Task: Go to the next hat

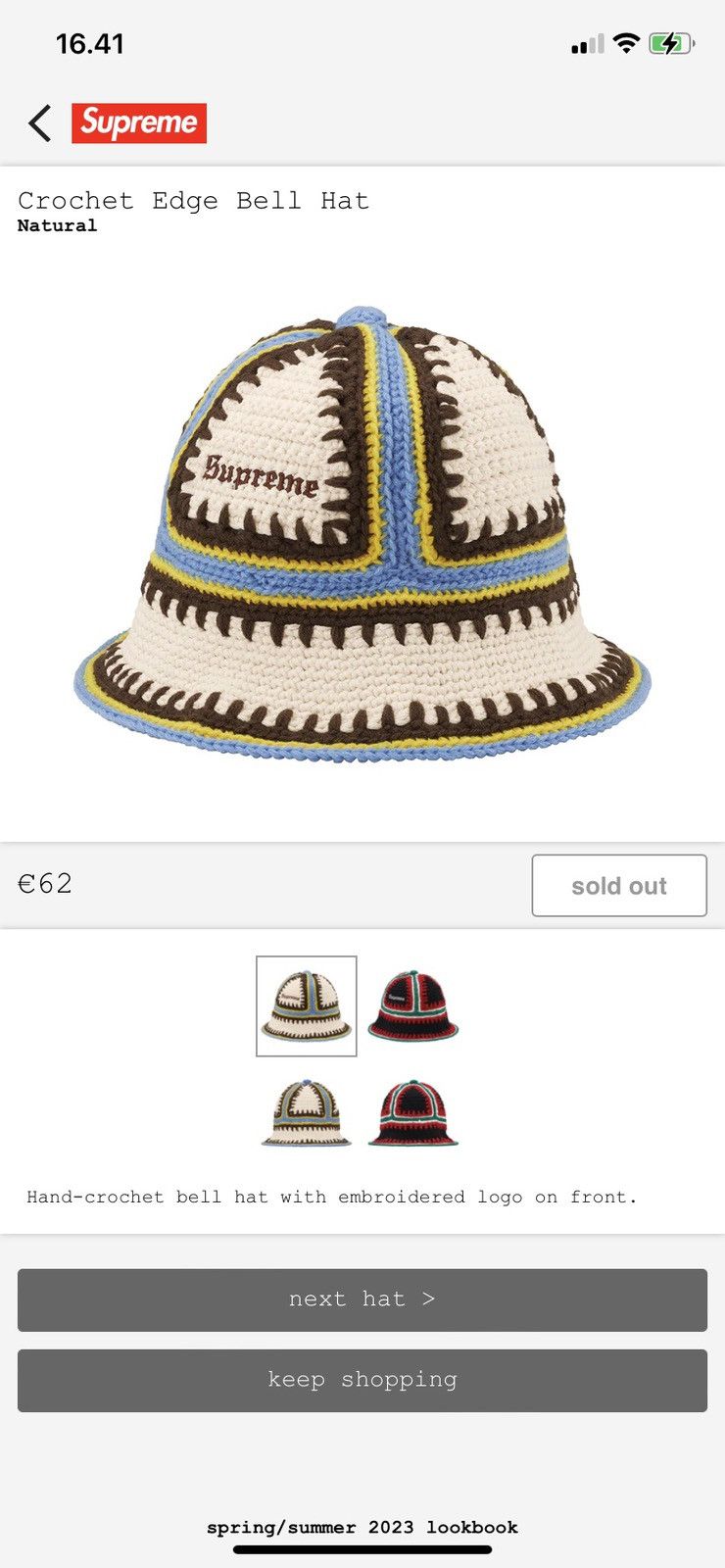Action: pos(362,1299)
